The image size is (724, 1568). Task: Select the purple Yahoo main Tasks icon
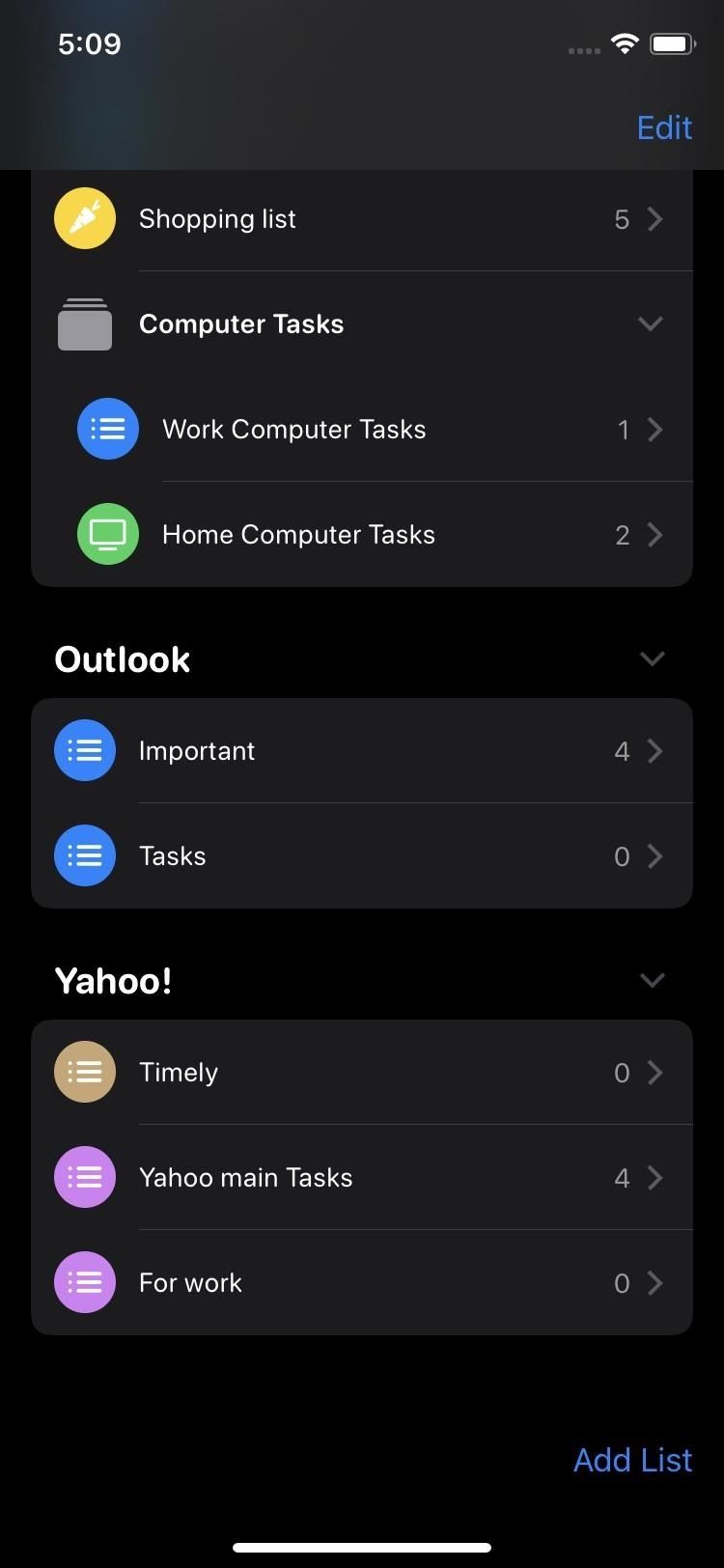coord(84,1177)
